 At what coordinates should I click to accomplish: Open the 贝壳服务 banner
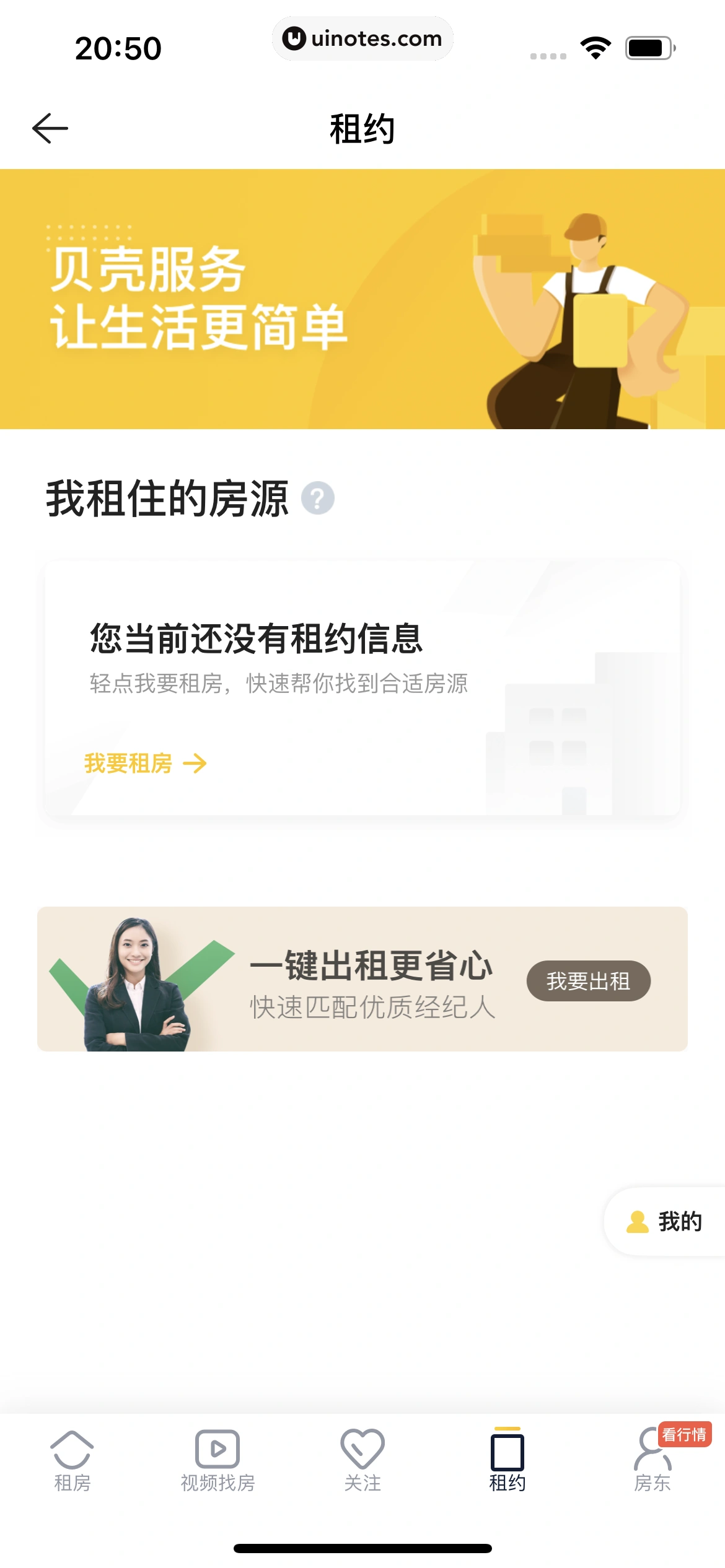point(362,299)
